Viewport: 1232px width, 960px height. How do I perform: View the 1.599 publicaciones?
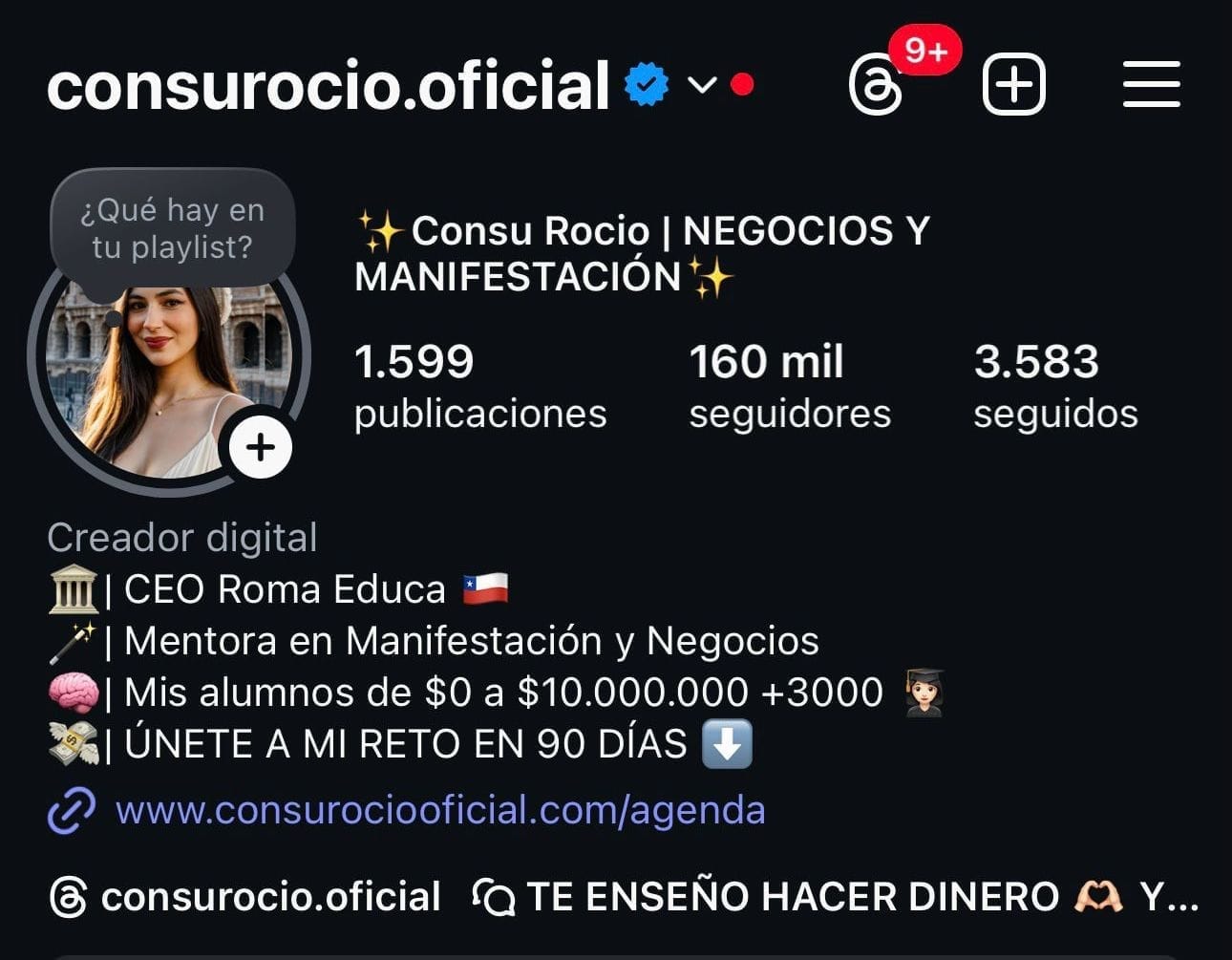pos(479,387)
